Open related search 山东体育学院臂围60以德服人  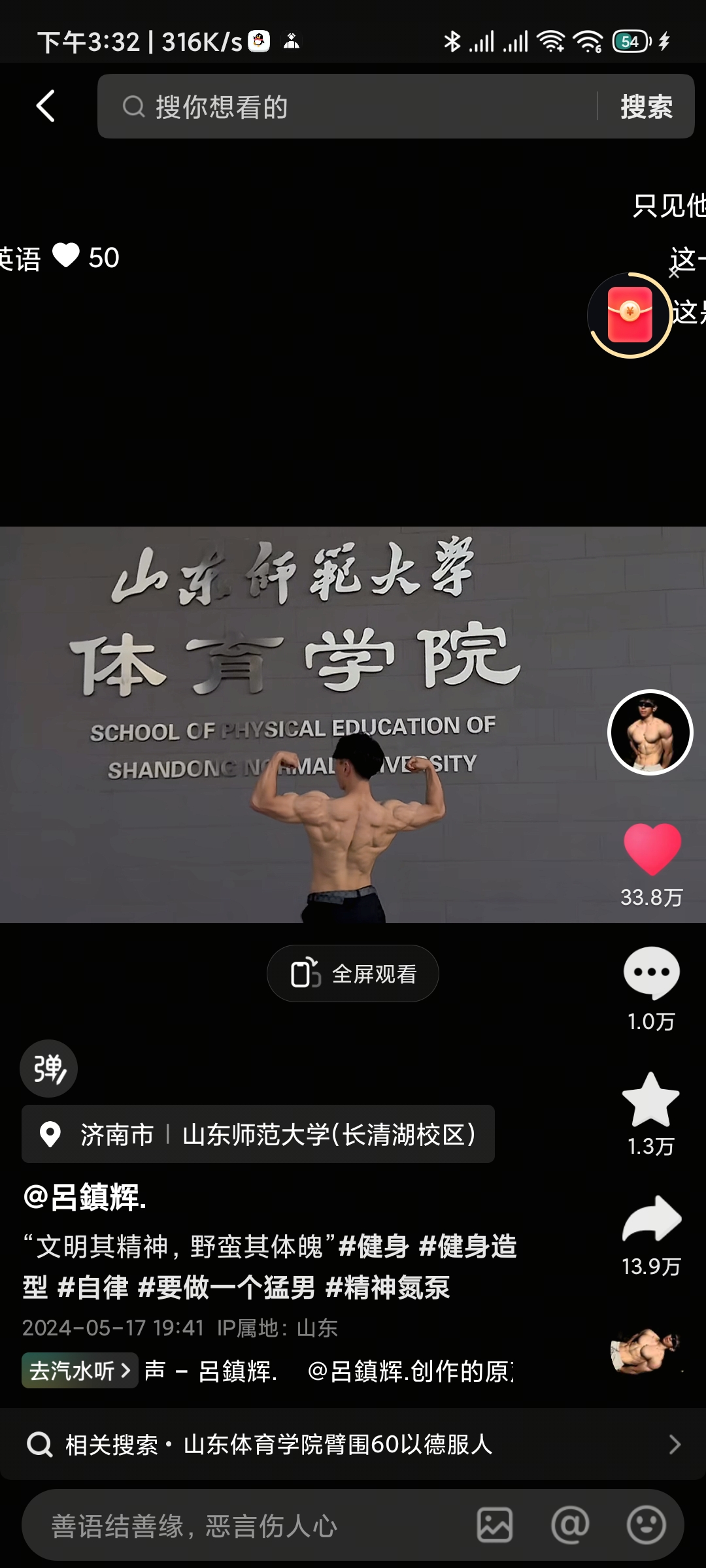[x=353, y=1444]
